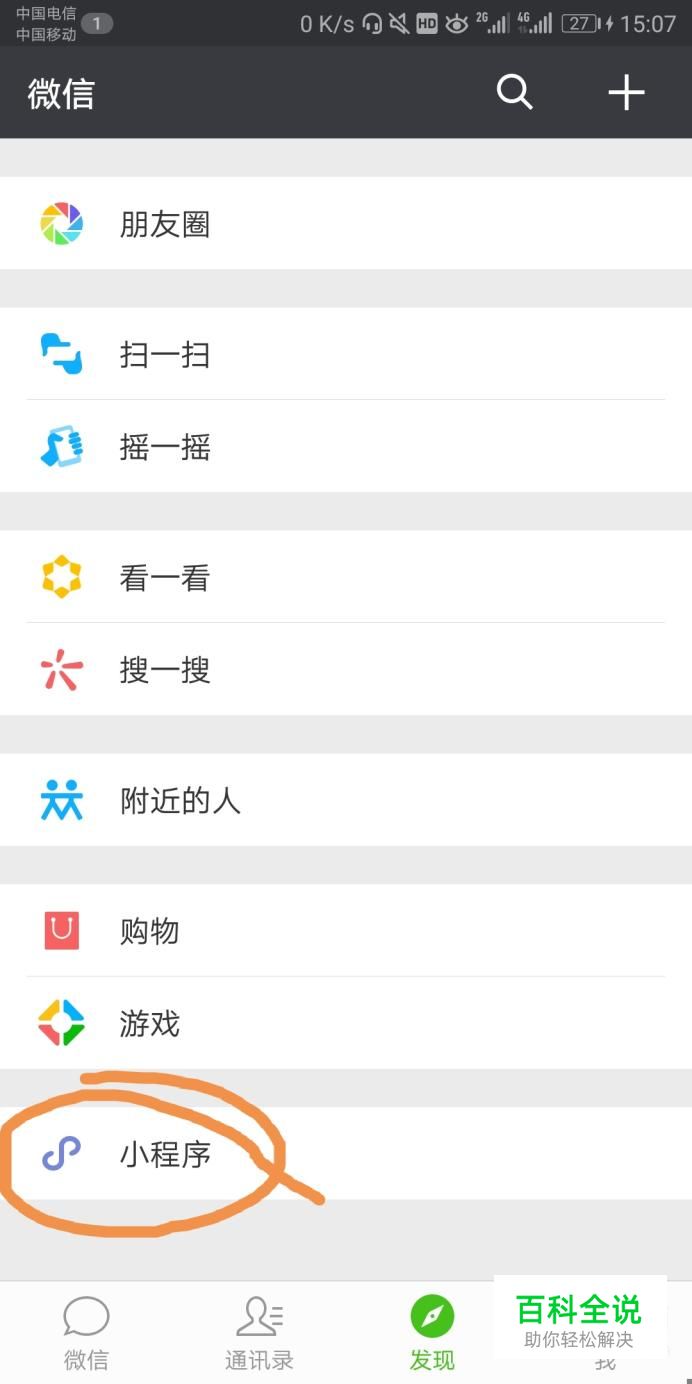The height and width of the screenshot is (1384, 692).
Task: Open 游戏 games
Action: coord(346,1023)
